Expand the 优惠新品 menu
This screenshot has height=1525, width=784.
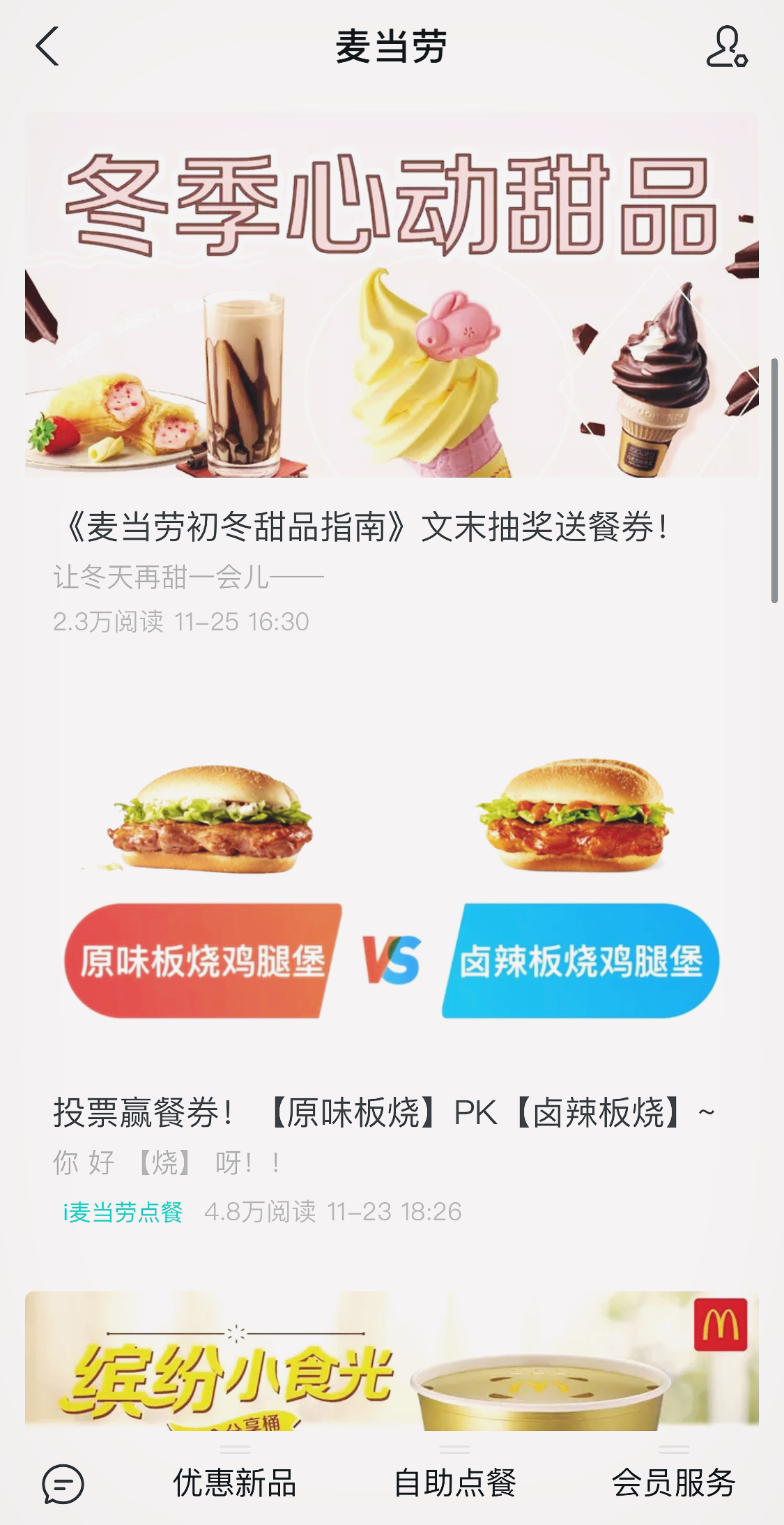pos(235,1483)
